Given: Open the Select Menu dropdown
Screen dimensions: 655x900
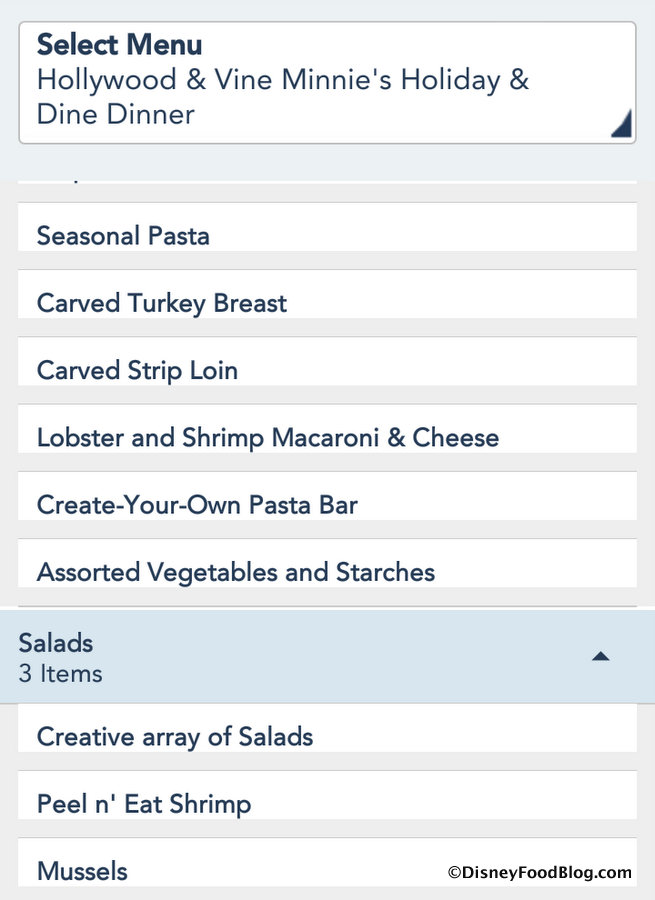Looking at the screenshot, I should (x=327, y=82).
